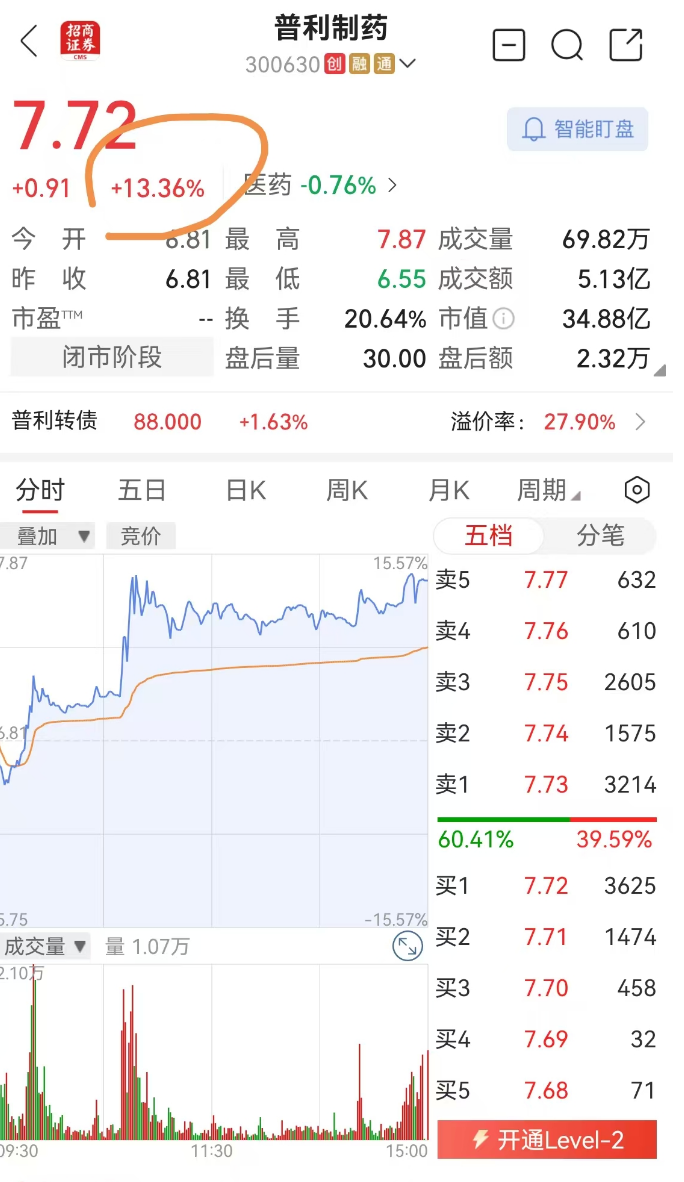
Task: Open the 叠加 overlay dropdown
Action: coord(48,536)
